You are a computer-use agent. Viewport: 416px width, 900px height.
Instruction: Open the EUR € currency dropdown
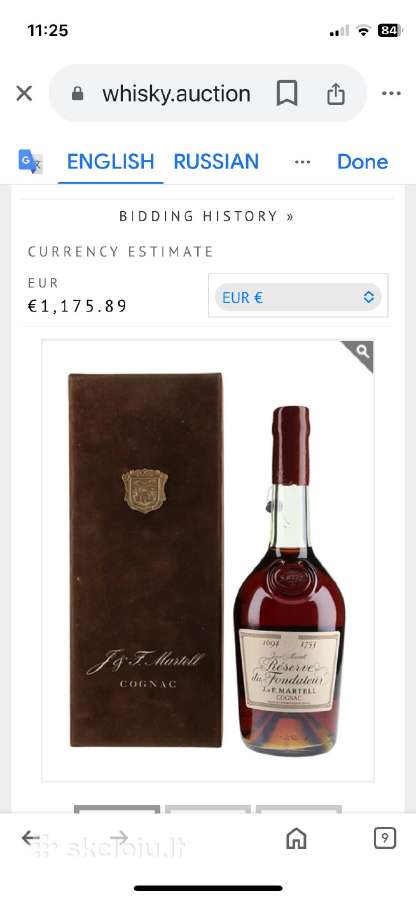click(298, 297)
